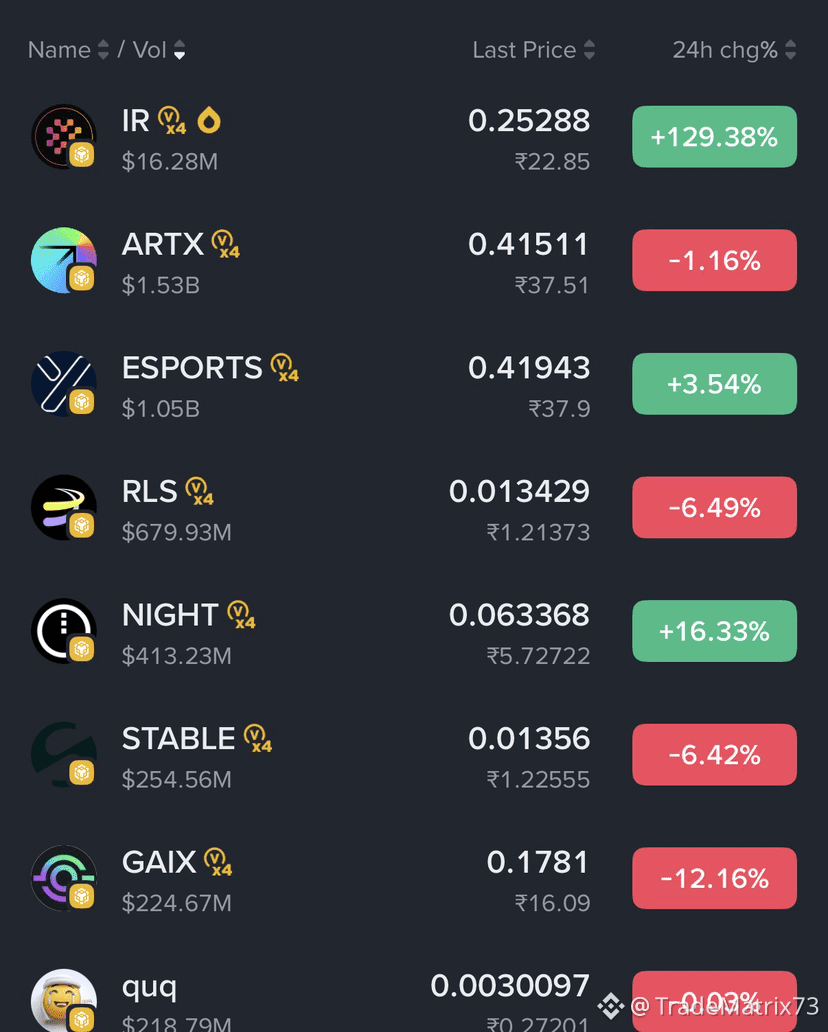Sort by Last Price column
The image size is (828, 1032).
(x=533, y=50)
